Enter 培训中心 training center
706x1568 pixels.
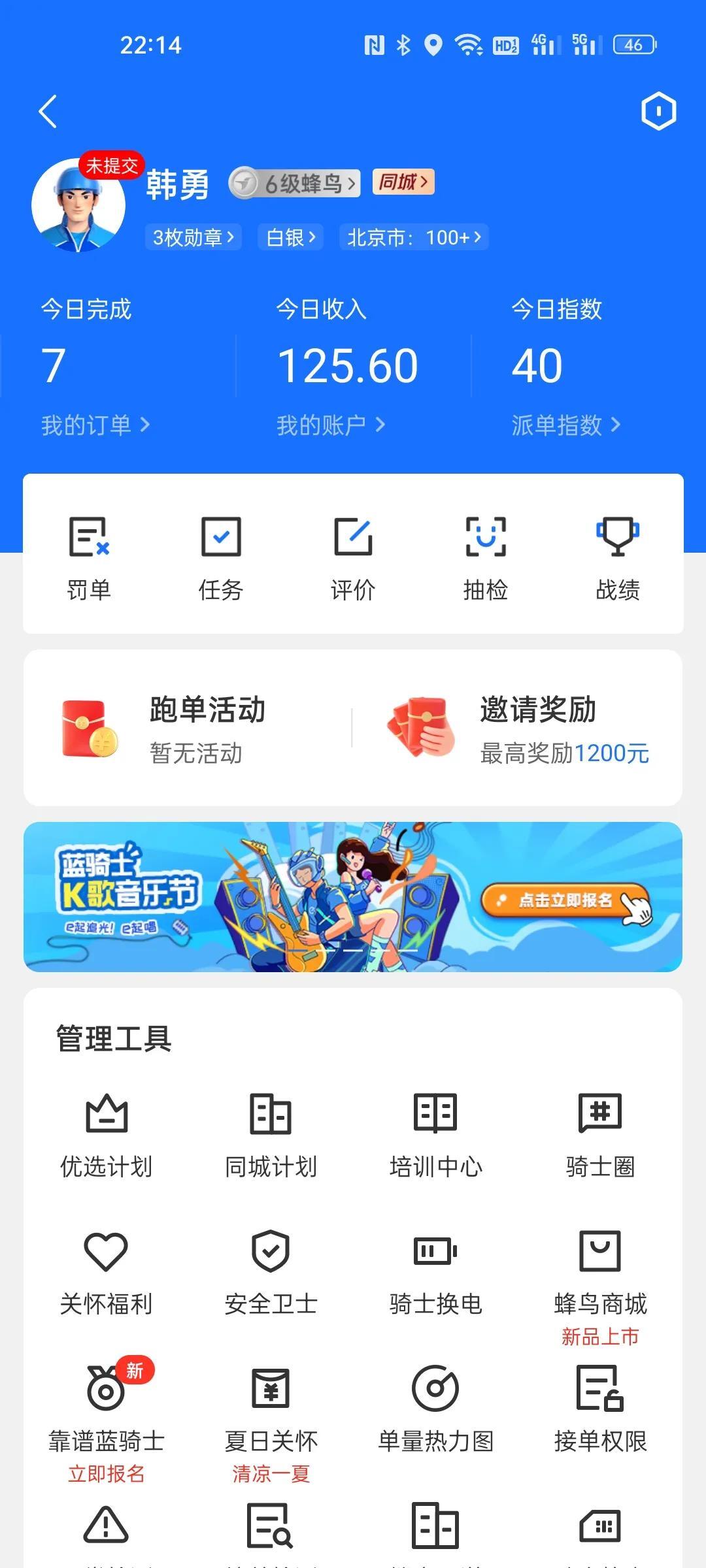tap(435, 1114)
